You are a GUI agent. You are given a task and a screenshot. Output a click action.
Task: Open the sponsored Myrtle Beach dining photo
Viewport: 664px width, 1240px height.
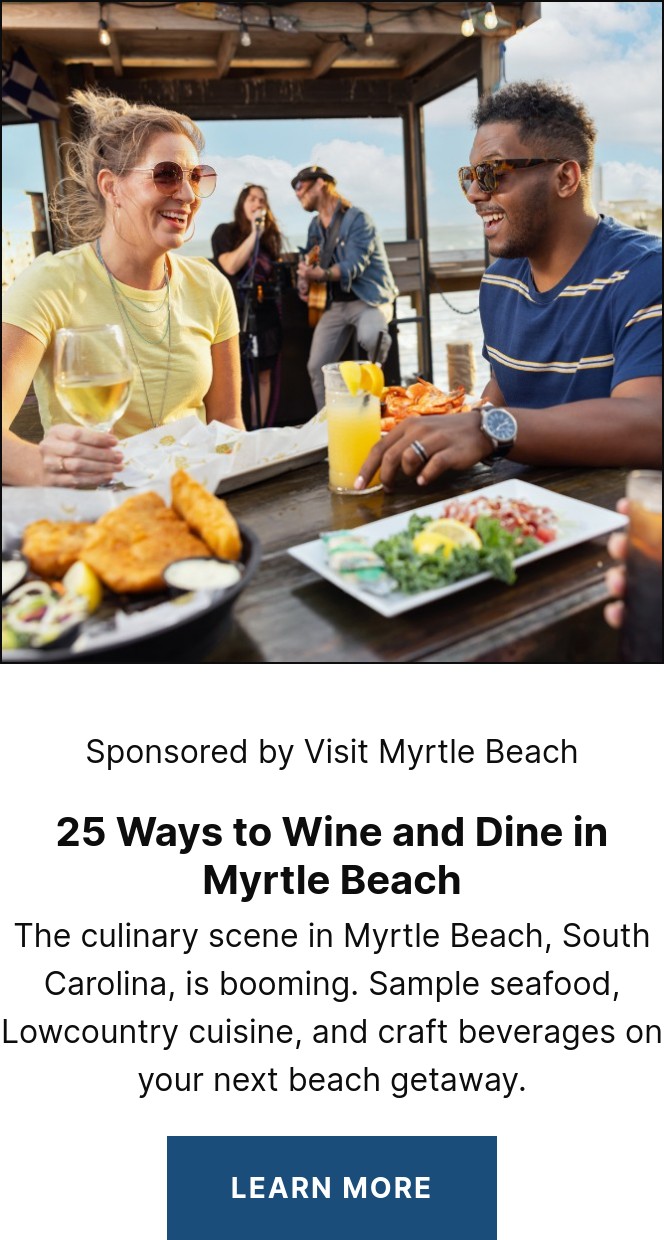332,332
